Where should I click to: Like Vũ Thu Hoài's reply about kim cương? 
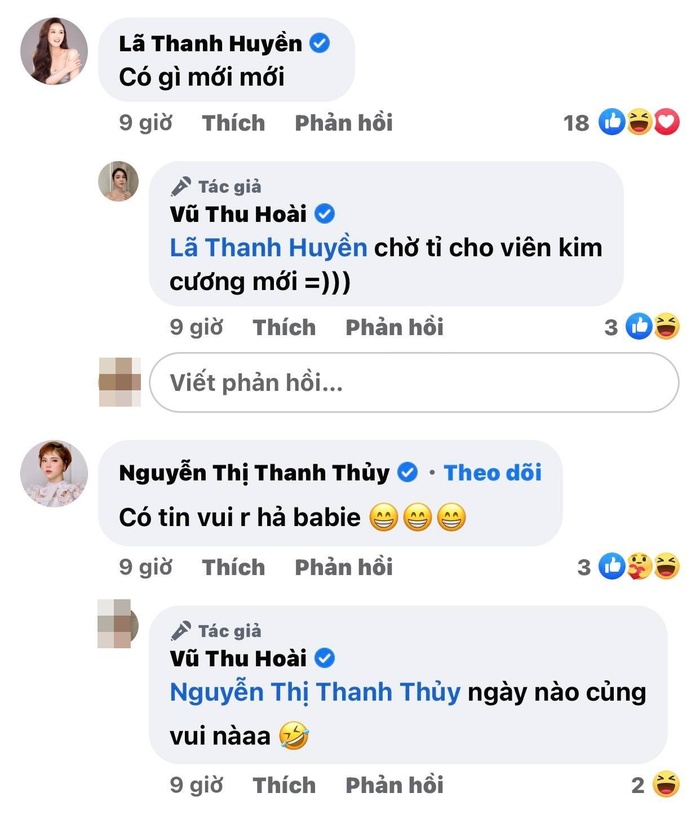284,327
